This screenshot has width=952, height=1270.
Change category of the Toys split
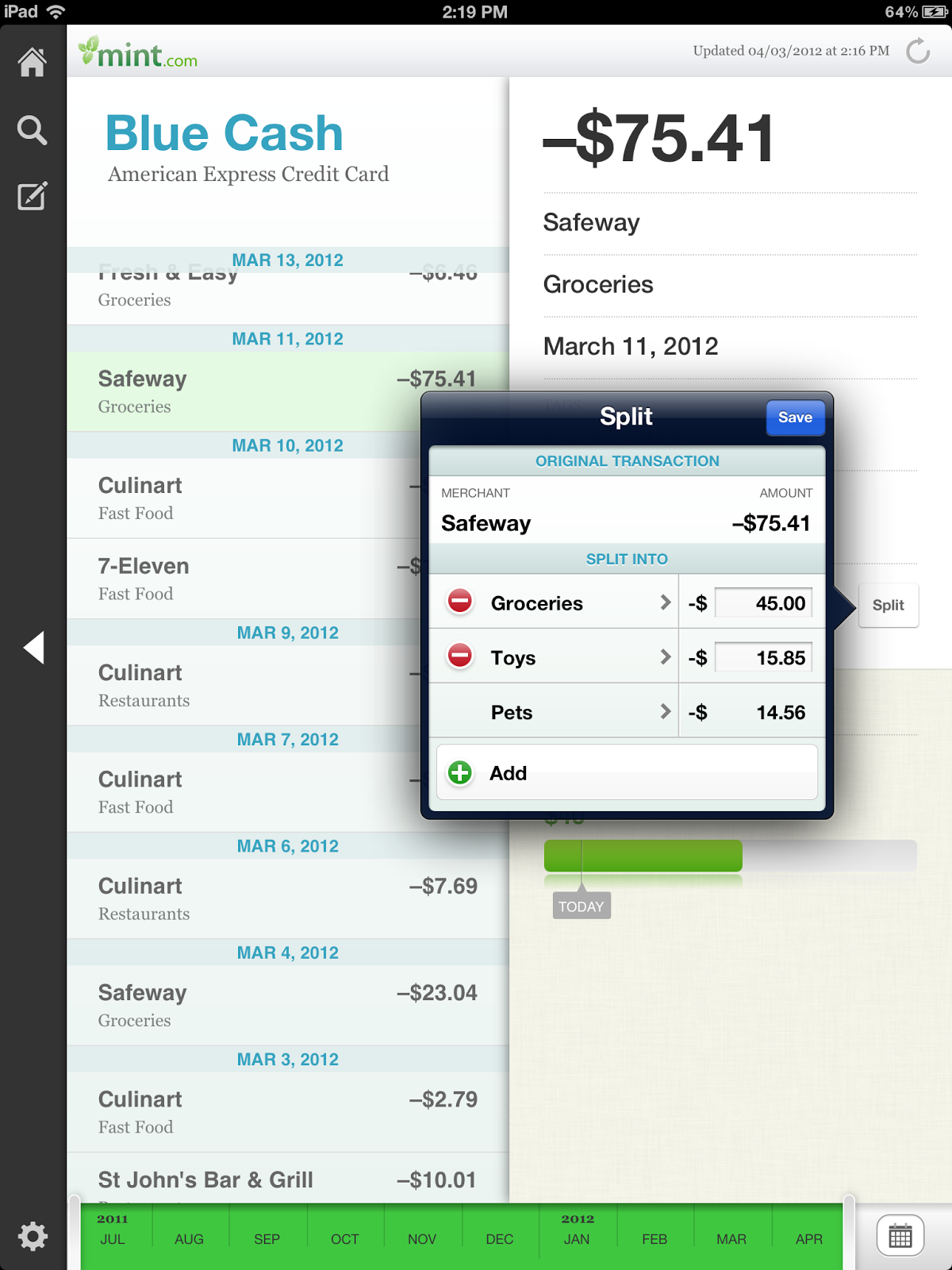[x=579, y=658]
